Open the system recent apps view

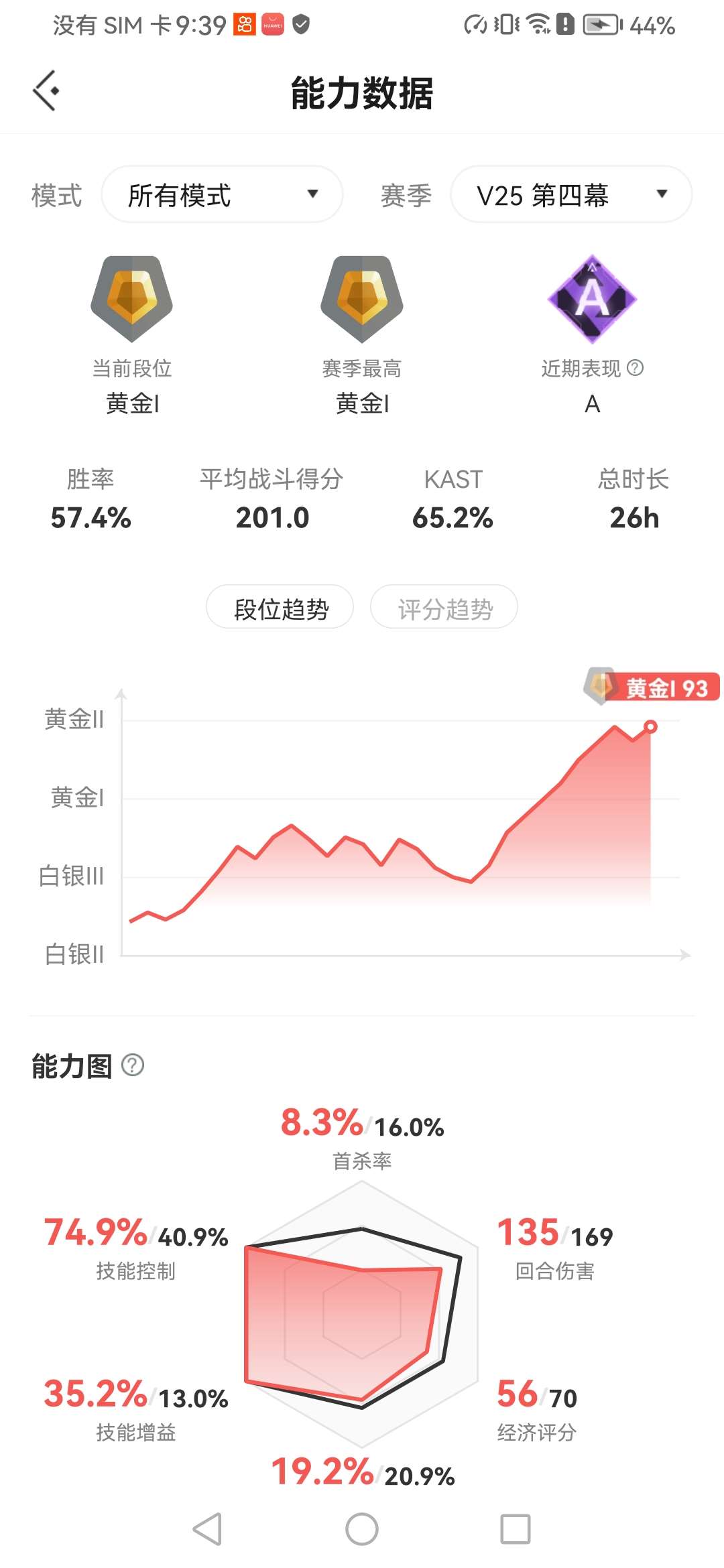[x=515, y=1529]
